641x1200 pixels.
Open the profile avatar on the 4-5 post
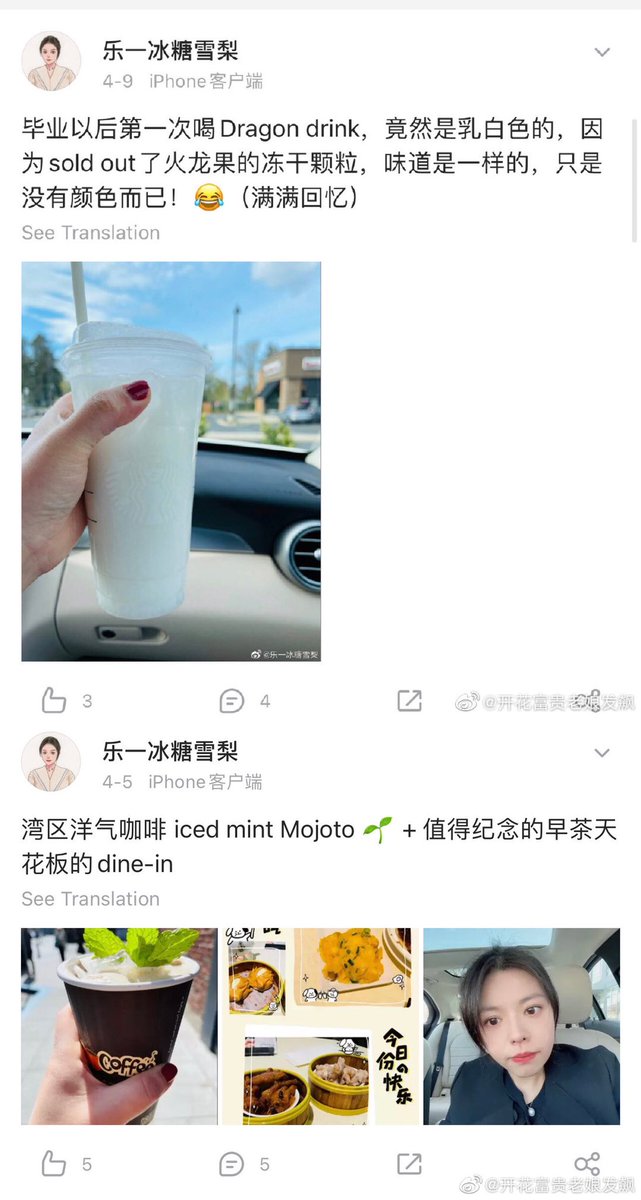pyautogui.click(x=51, y=762)
